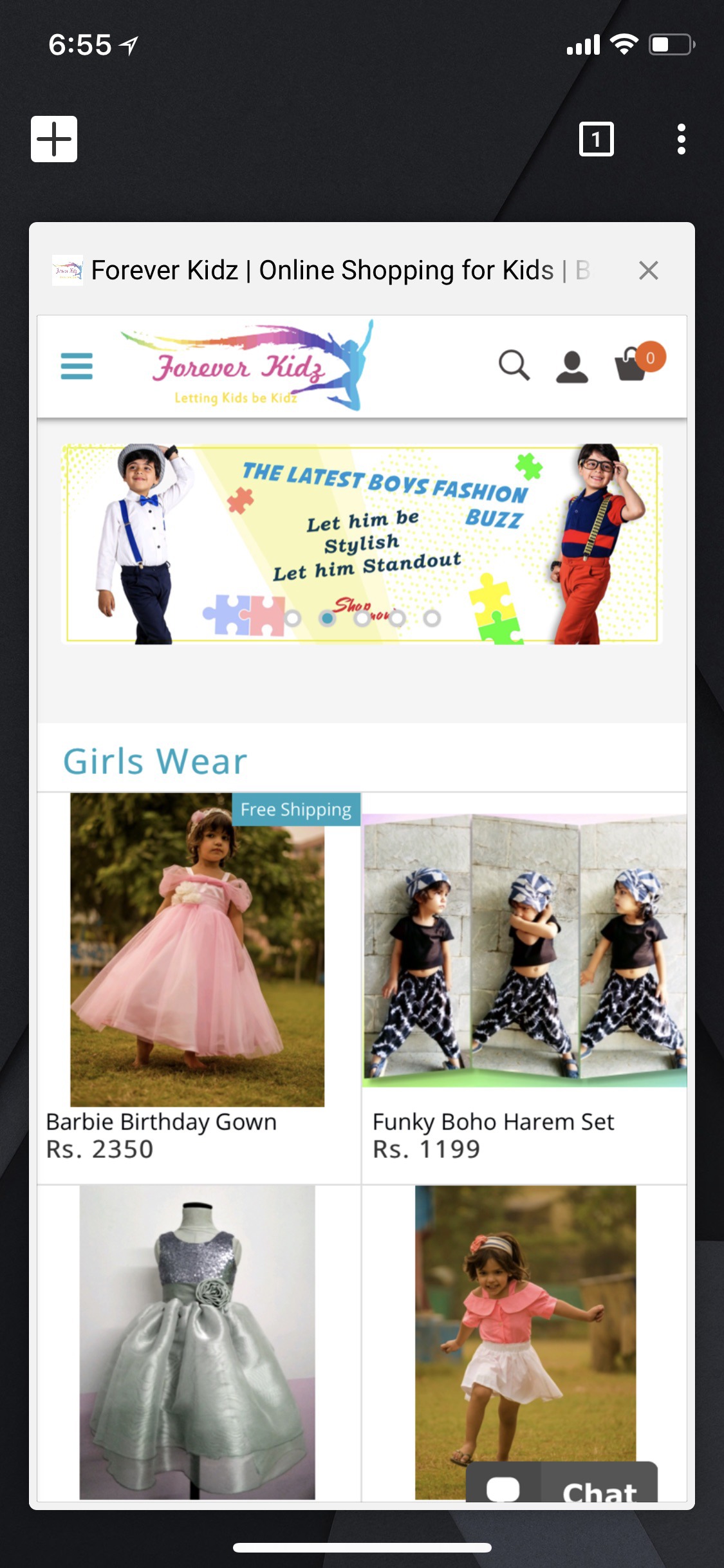
Task: View the shopping cart
Action: (632, 365)
